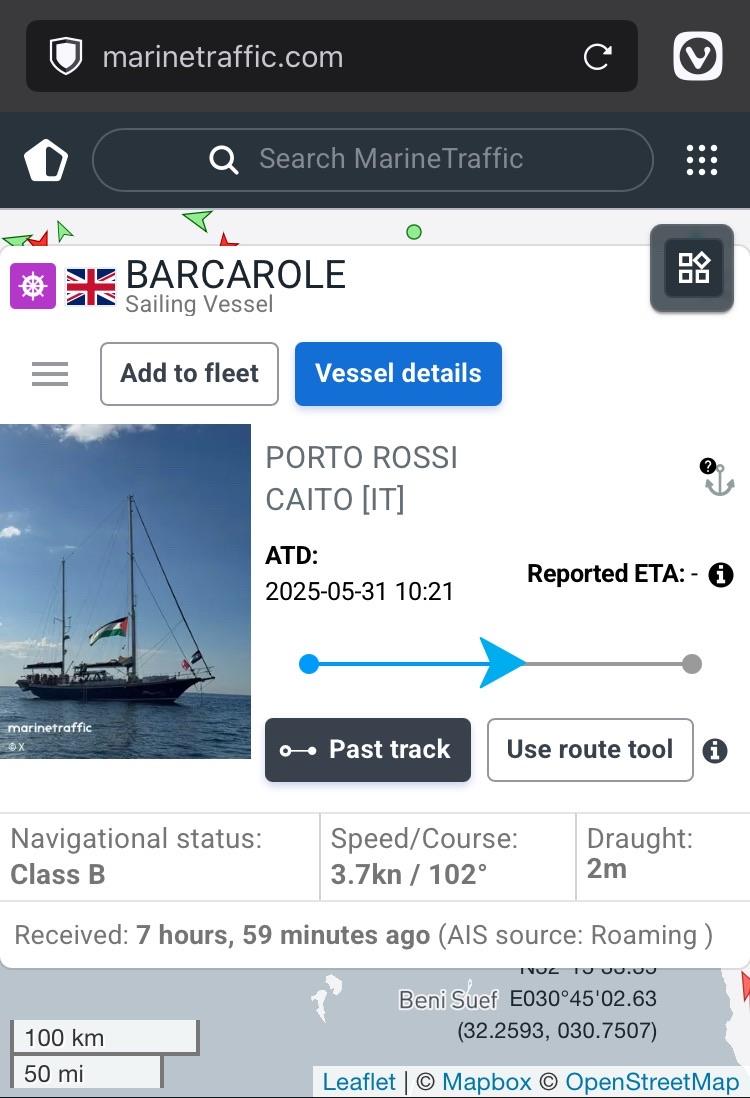Open the MarineTraffic home logo
The height and width of the screenshot is (1098, 750).
[46, 160]
